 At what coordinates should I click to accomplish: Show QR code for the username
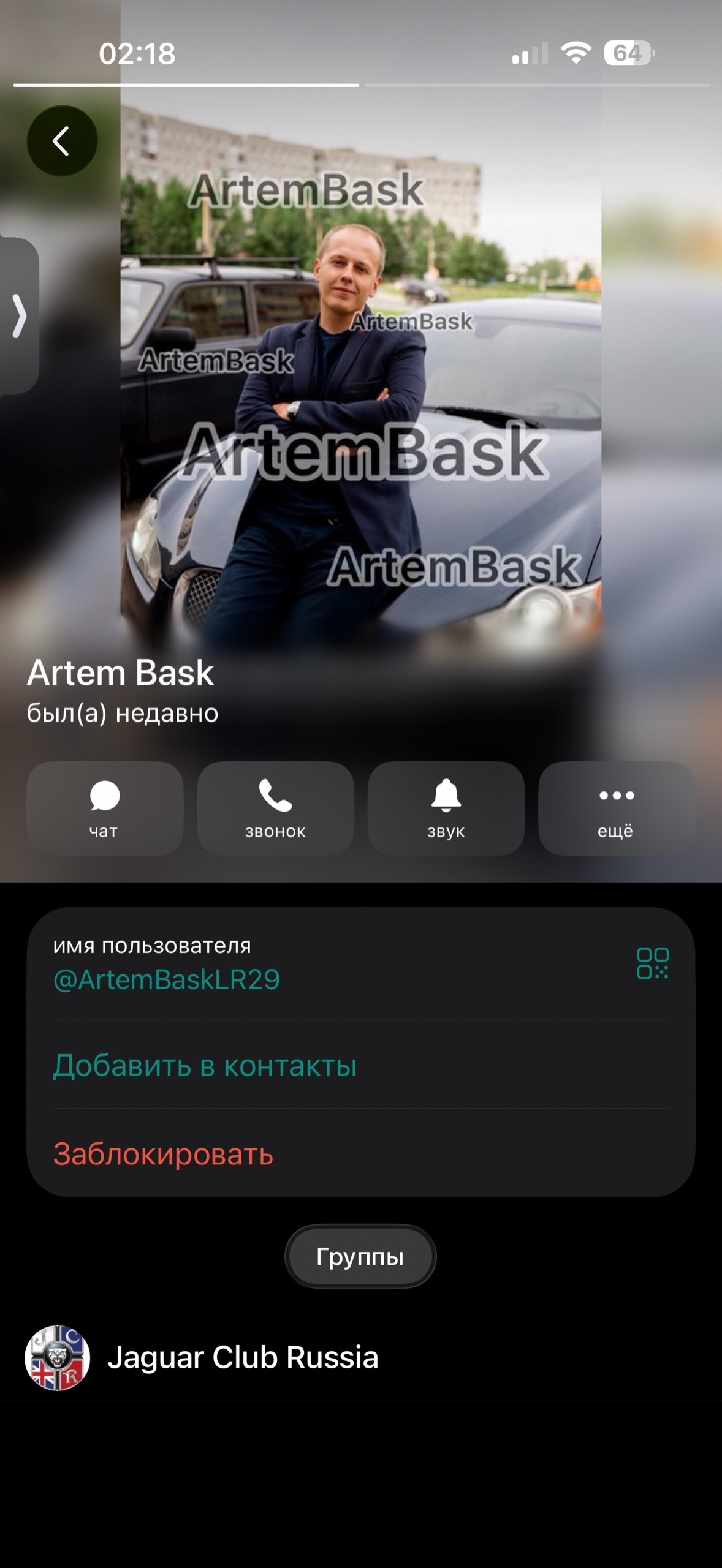pyautogui.click(x=652, y=963)
